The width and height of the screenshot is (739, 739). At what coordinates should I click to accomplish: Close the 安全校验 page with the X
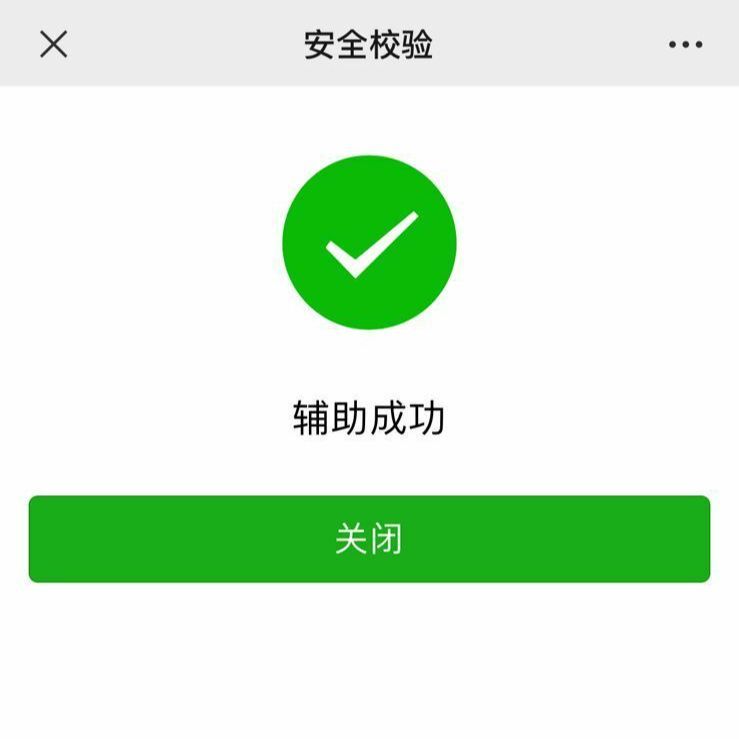point(53,44)
